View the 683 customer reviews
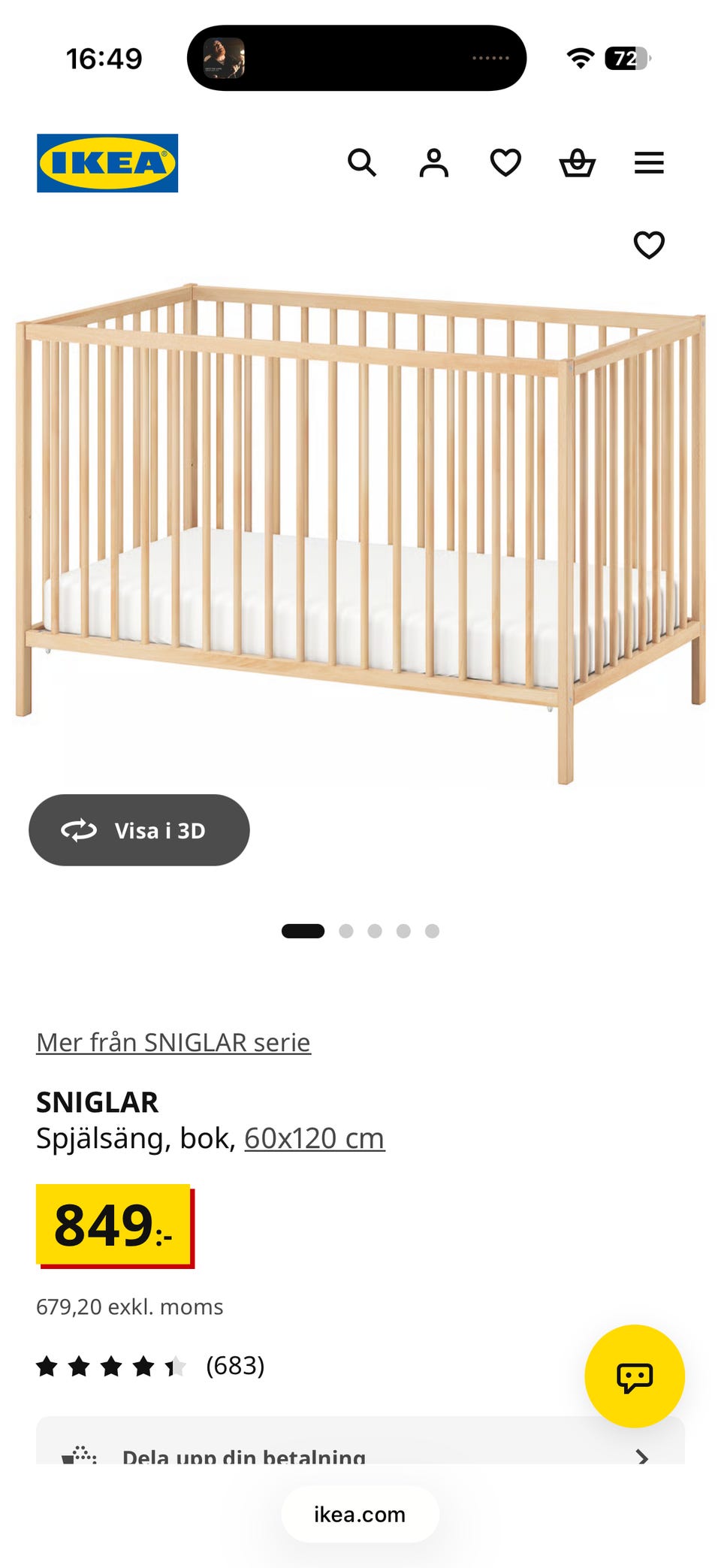 coord(150,1365)
